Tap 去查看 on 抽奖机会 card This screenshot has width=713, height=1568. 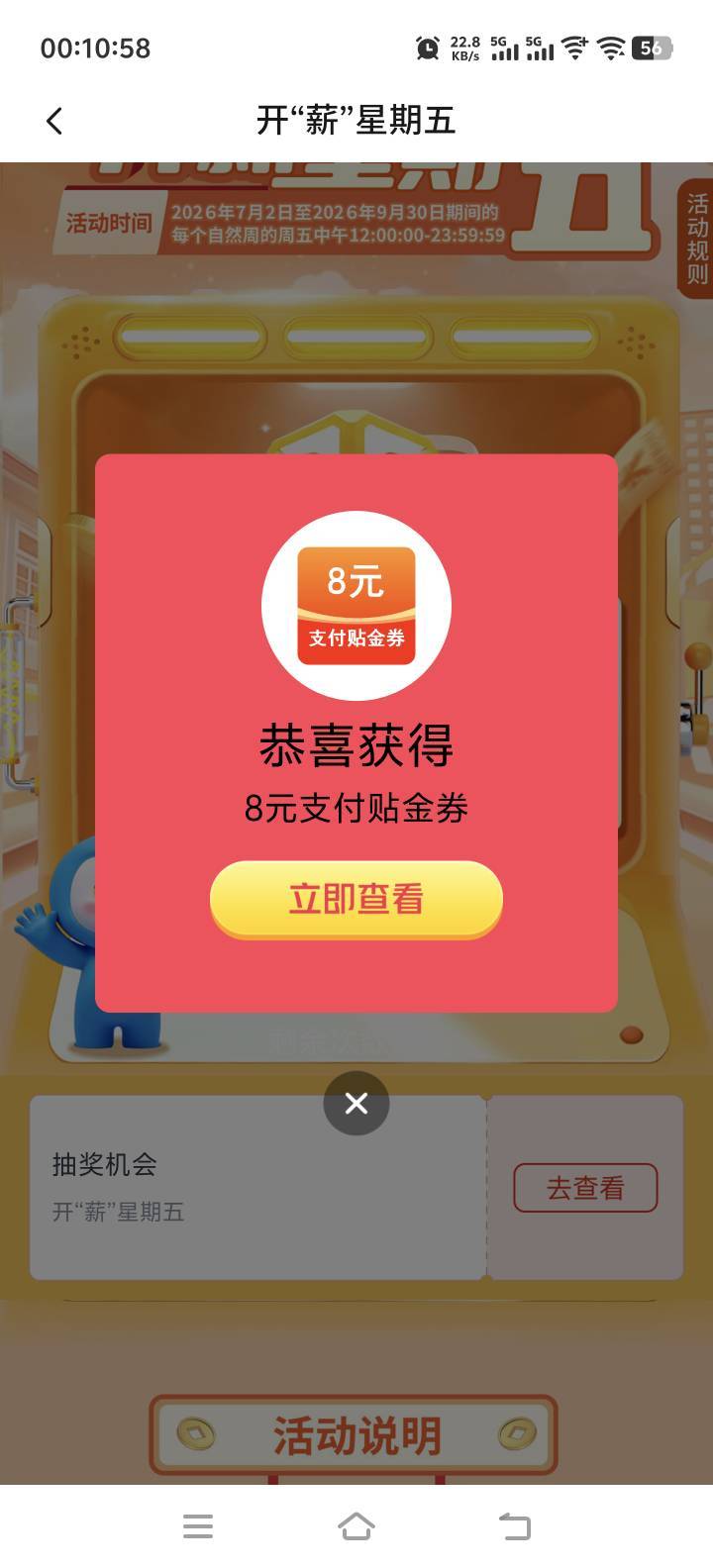pos(585,1187)
